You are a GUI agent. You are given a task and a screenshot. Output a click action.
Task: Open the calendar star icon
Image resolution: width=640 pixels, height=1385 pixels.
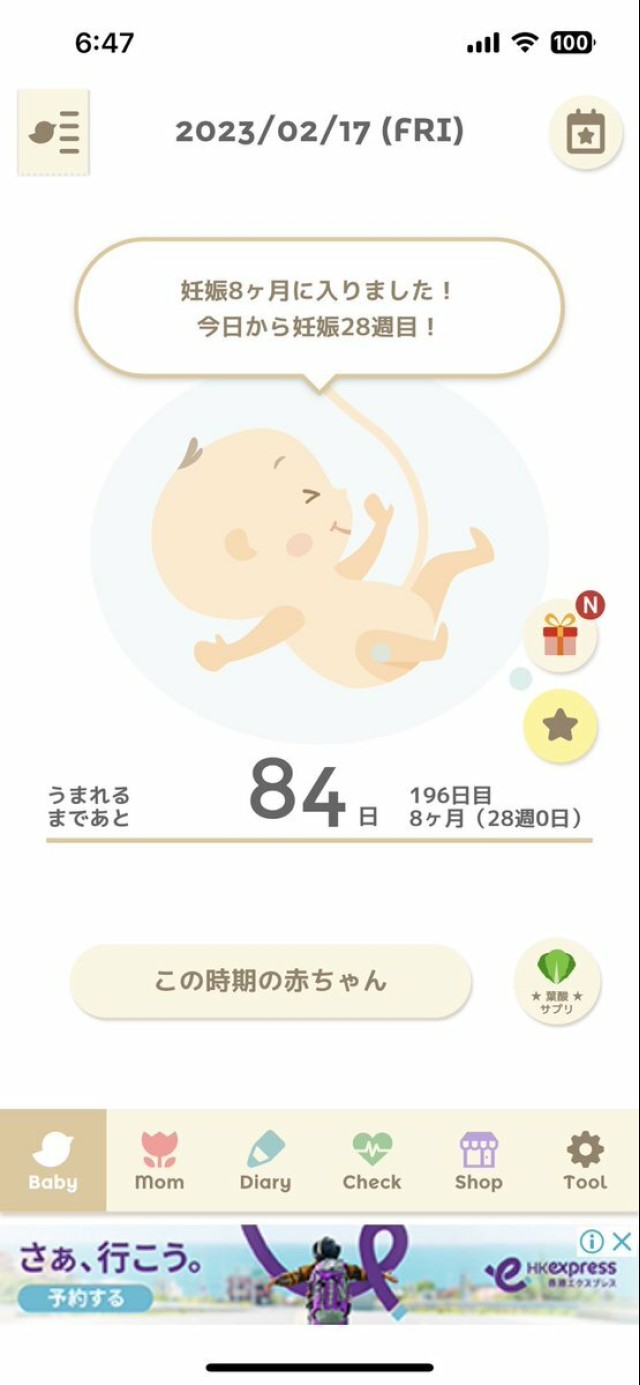(x=586, y=132)
